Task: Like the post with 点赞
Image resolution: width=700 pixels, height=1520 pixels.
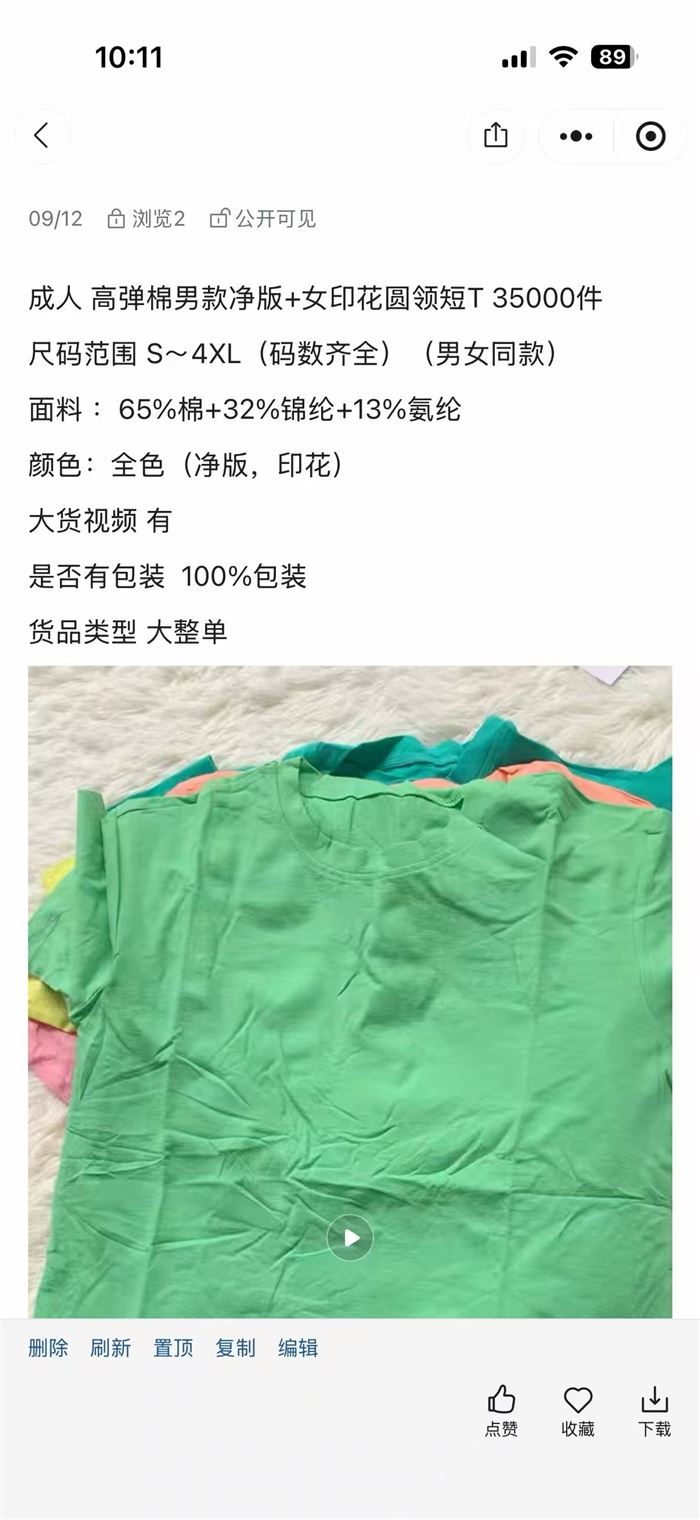Action: pyautogui.click(x=502, y=1412)
